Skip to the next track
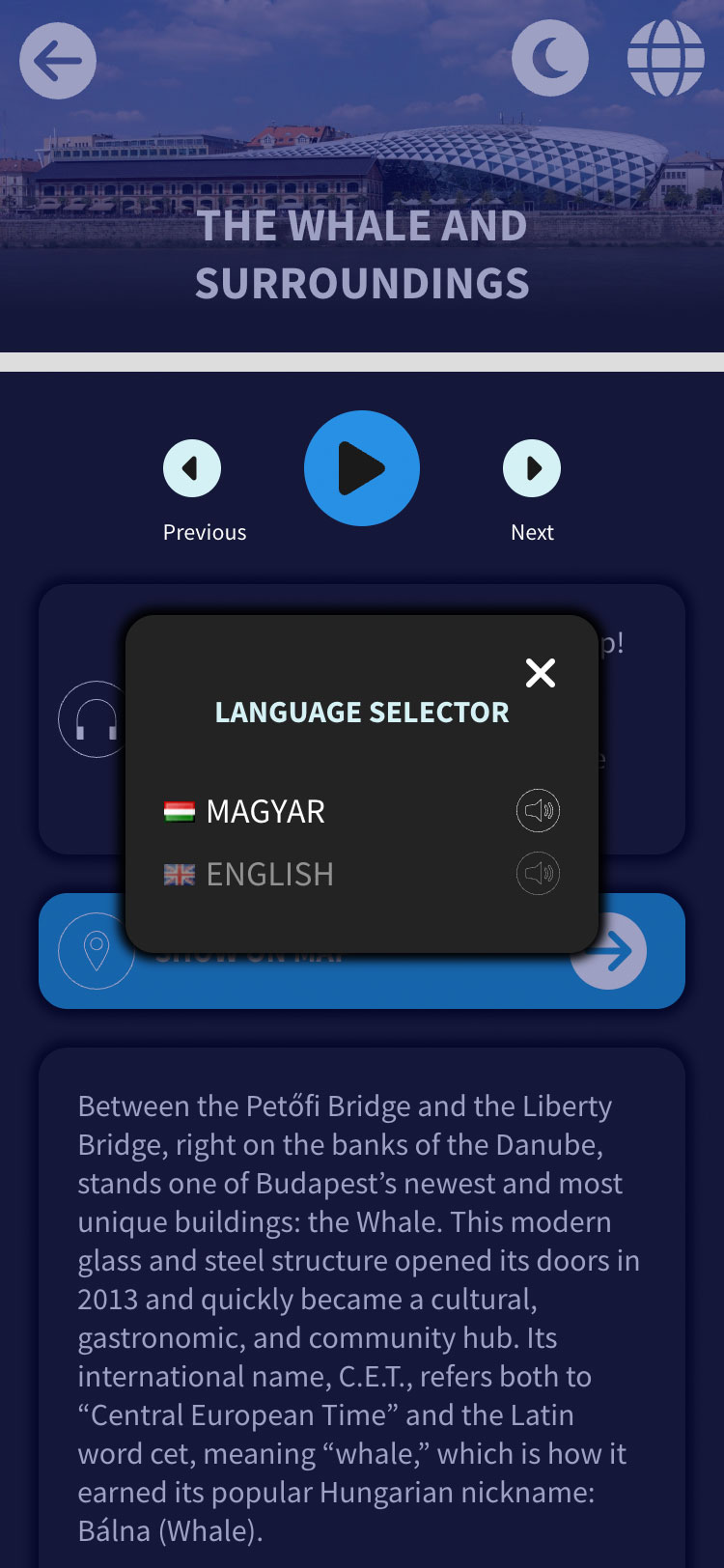This screenshot has width=724, height=1568. click(532, 468)
